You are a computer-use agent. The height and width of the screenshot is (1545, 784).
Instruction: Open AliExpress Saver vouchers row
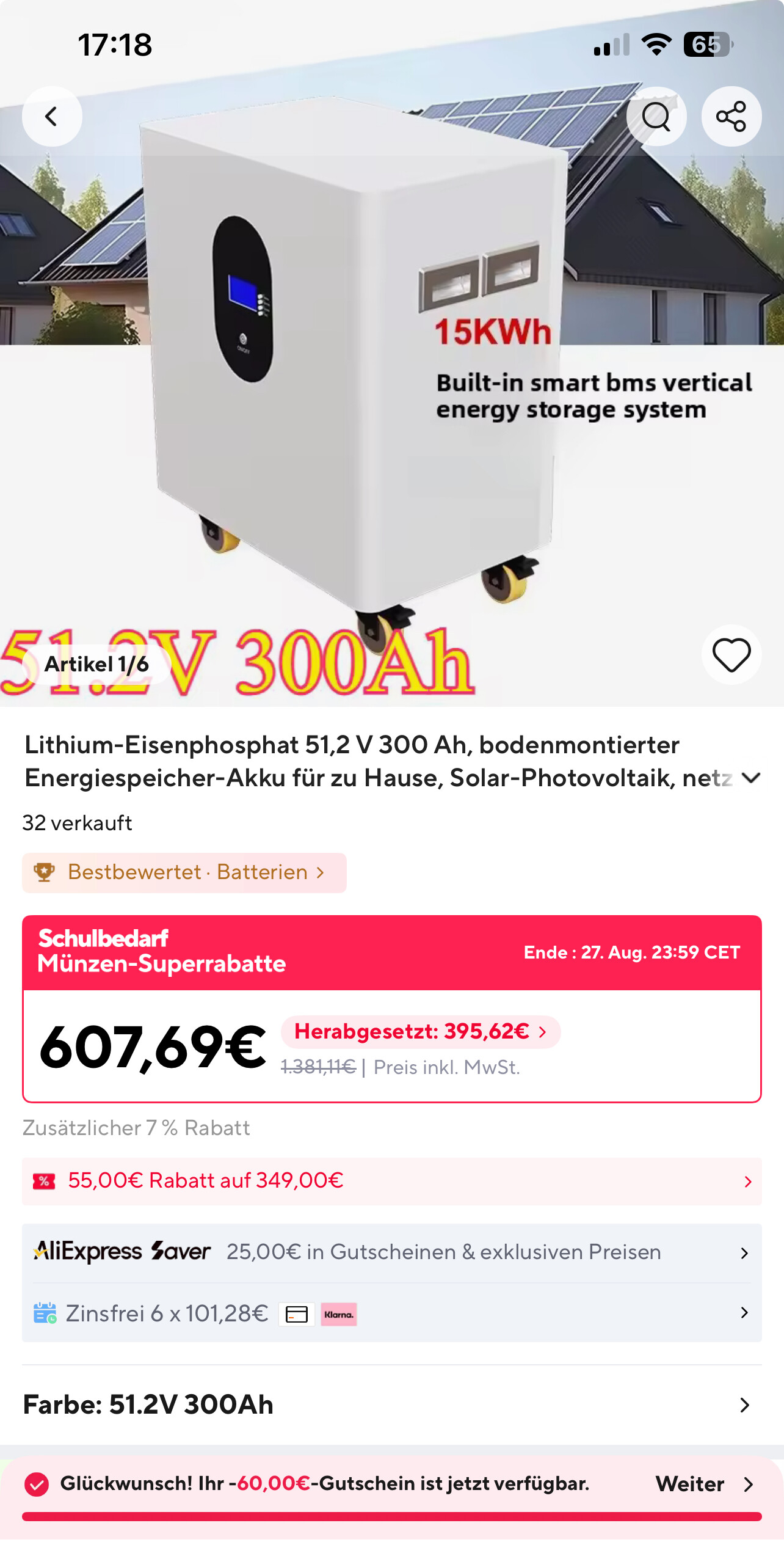tap(391, 1252)
